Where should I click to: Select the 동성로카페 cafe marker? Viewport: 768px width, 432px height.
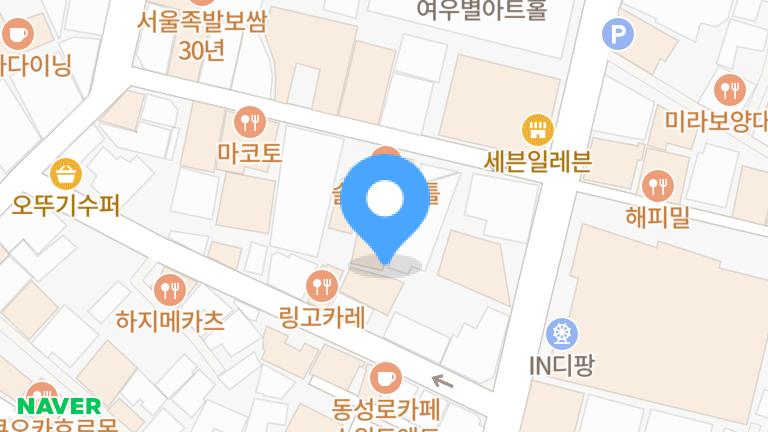point(384,379)
